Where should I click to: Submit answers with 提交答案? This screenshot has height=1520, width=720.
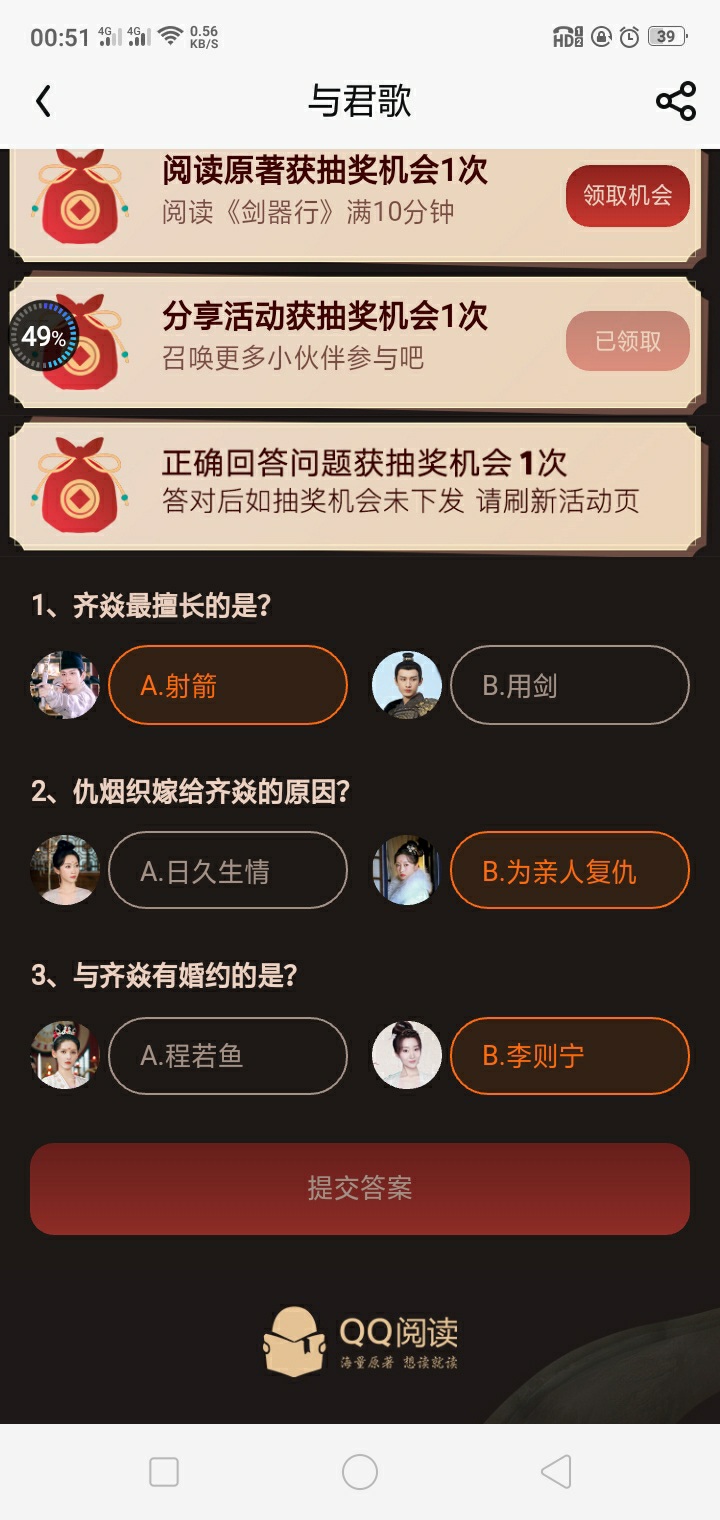[360, 1188]
